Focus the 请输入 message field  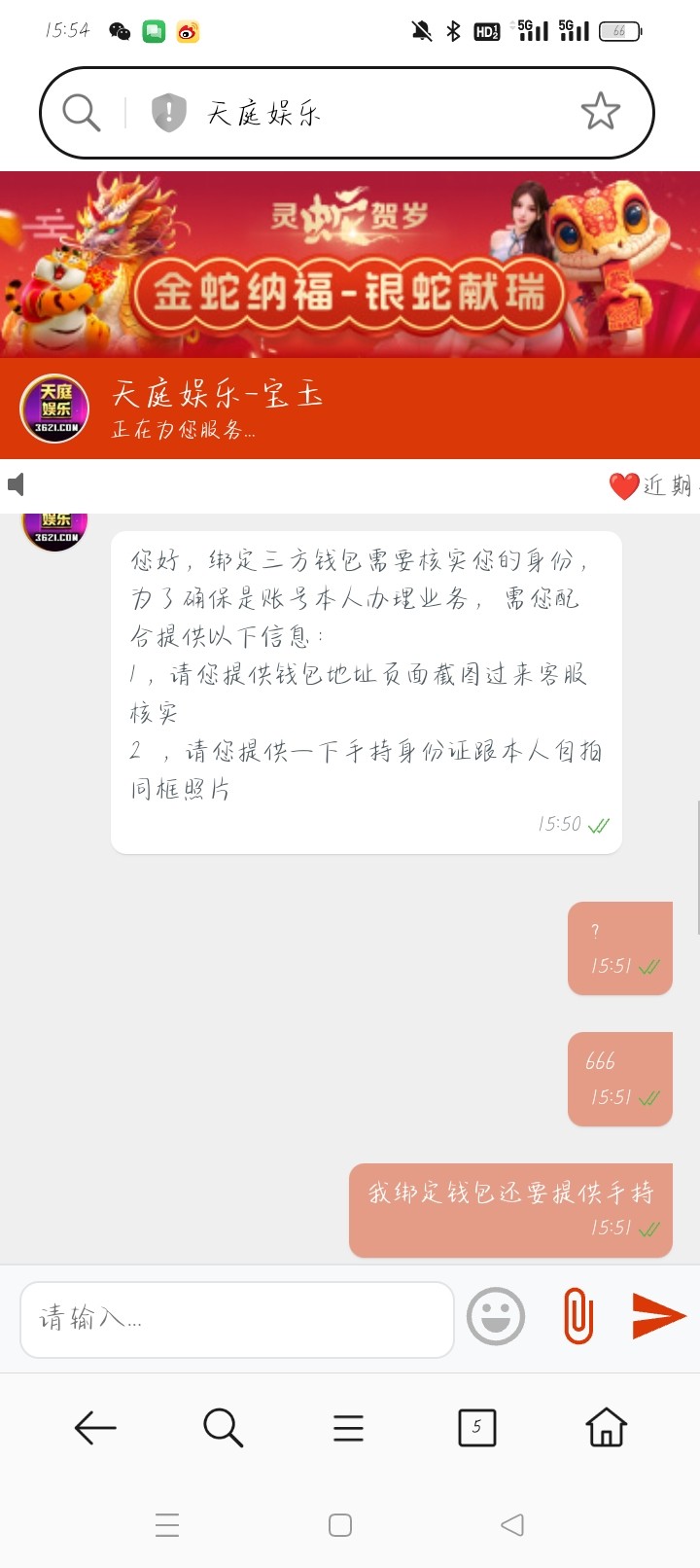point(236,1319)
